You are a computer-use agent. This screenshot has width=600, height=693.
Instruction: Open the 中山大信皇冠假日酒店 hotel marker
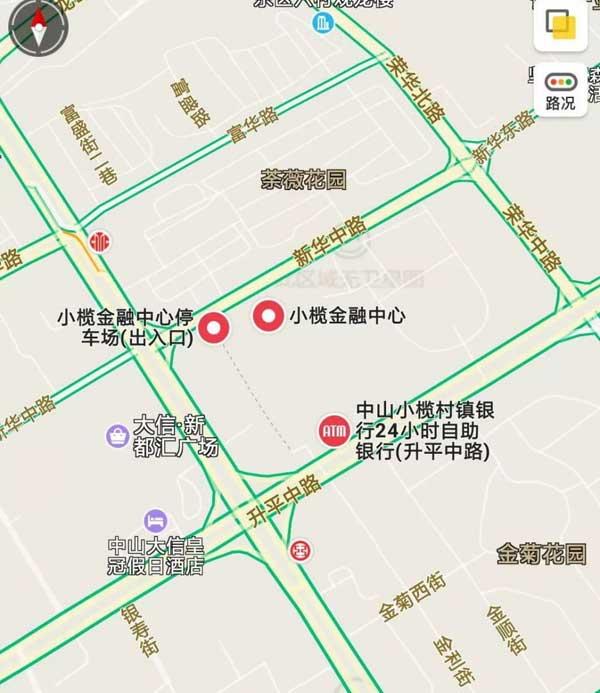coord(155,521)
